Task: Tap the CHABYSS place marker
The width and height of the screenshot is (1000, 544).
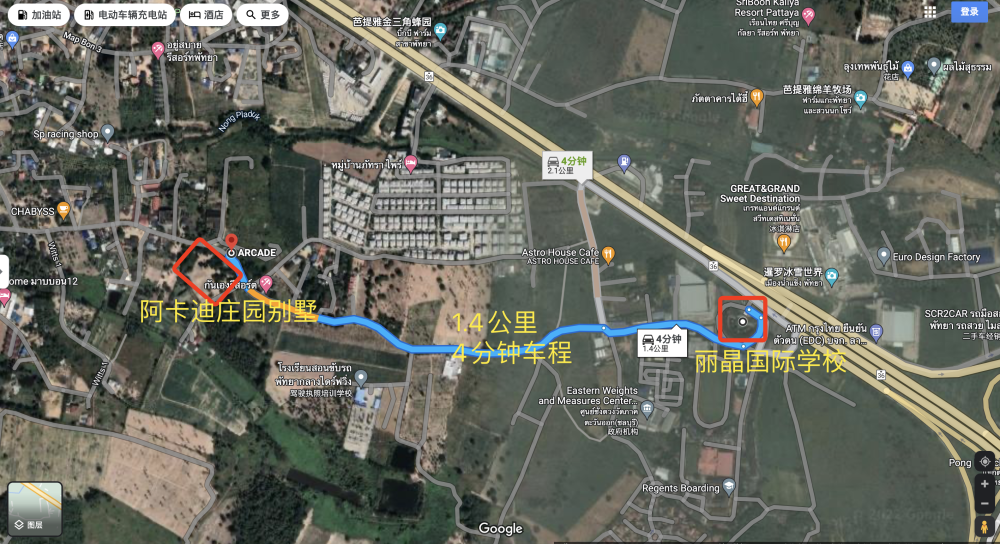Action: [64, 211]
